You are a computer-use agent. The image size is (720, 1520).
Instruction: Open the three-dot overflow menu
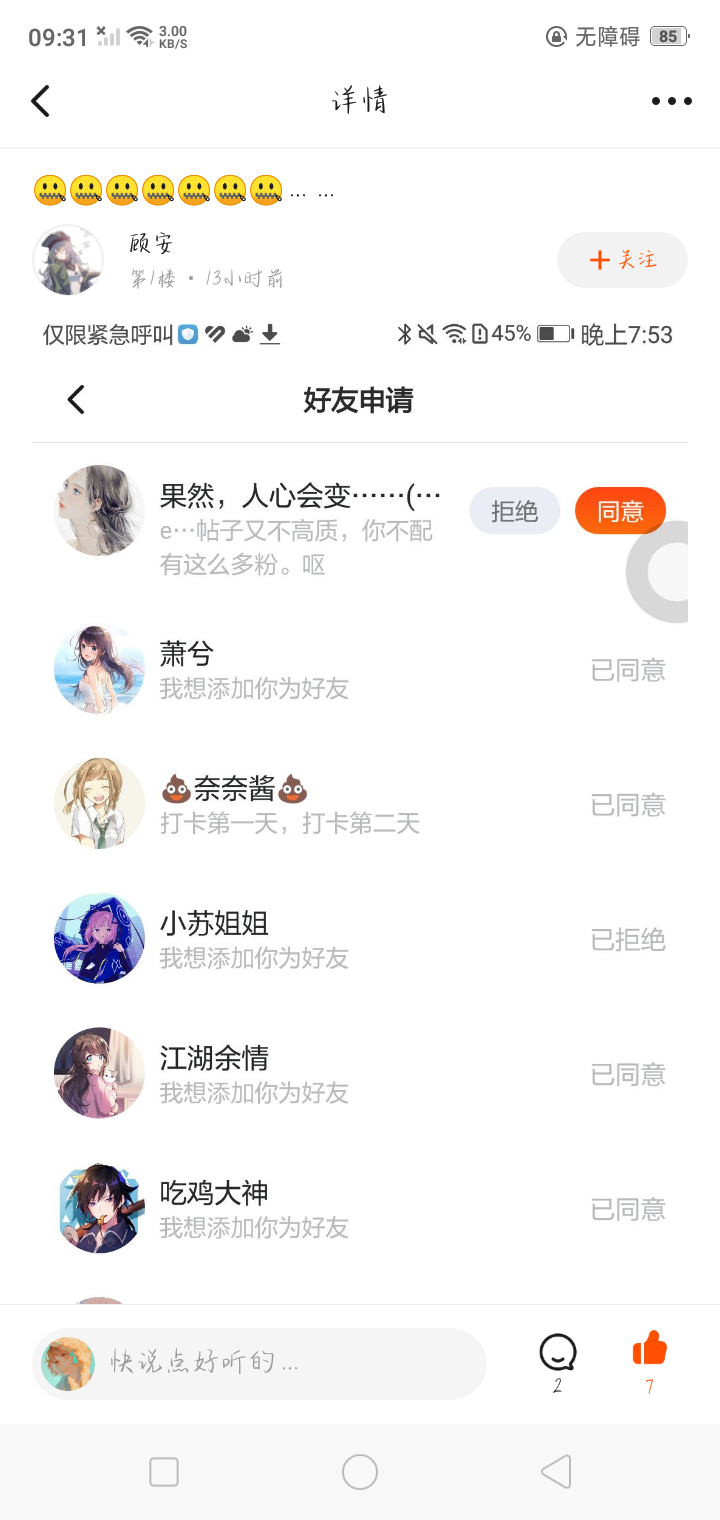click(x=671, y=101)
